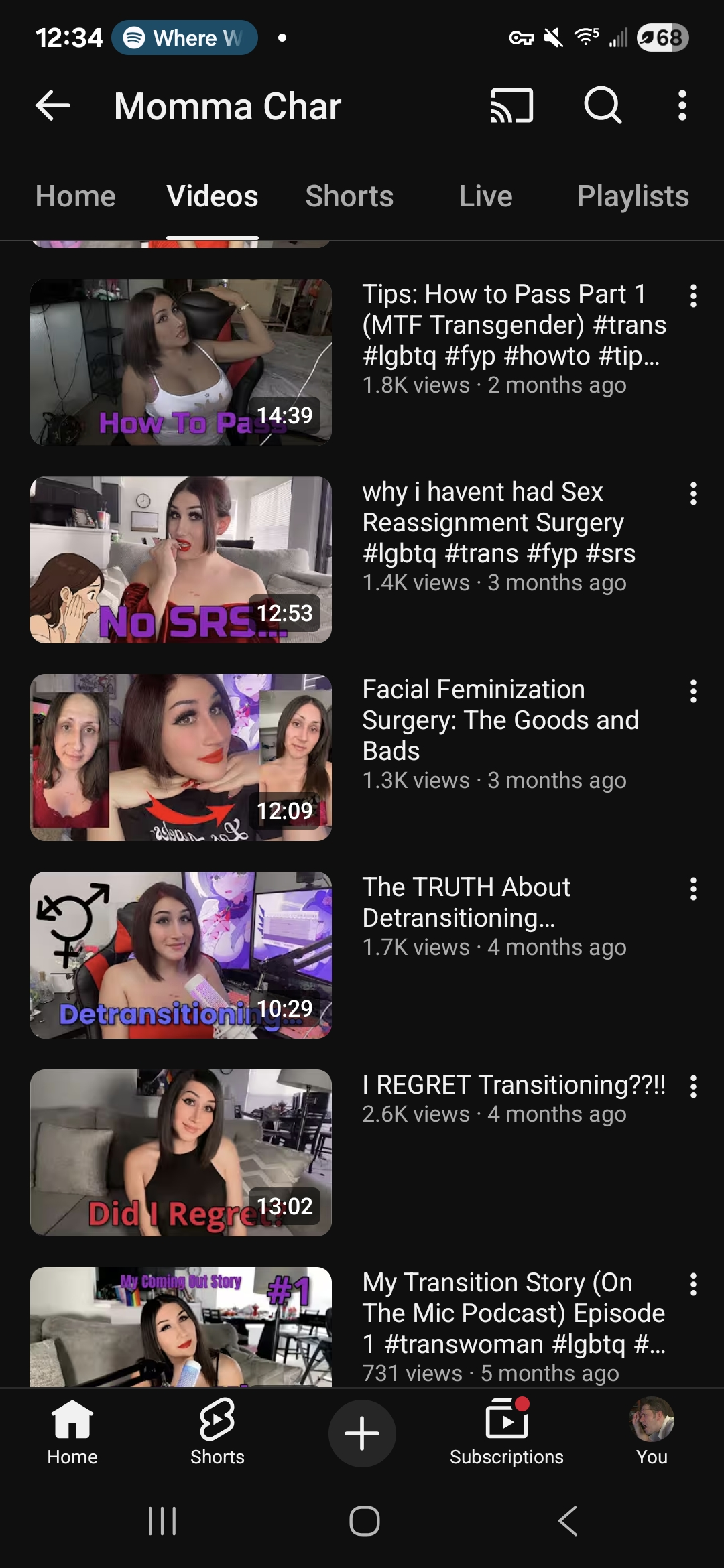Play Facial Feminization Surgery video
Image resolution: width=724 pixels, height=1568 pixels.
(x=181, y=757)
